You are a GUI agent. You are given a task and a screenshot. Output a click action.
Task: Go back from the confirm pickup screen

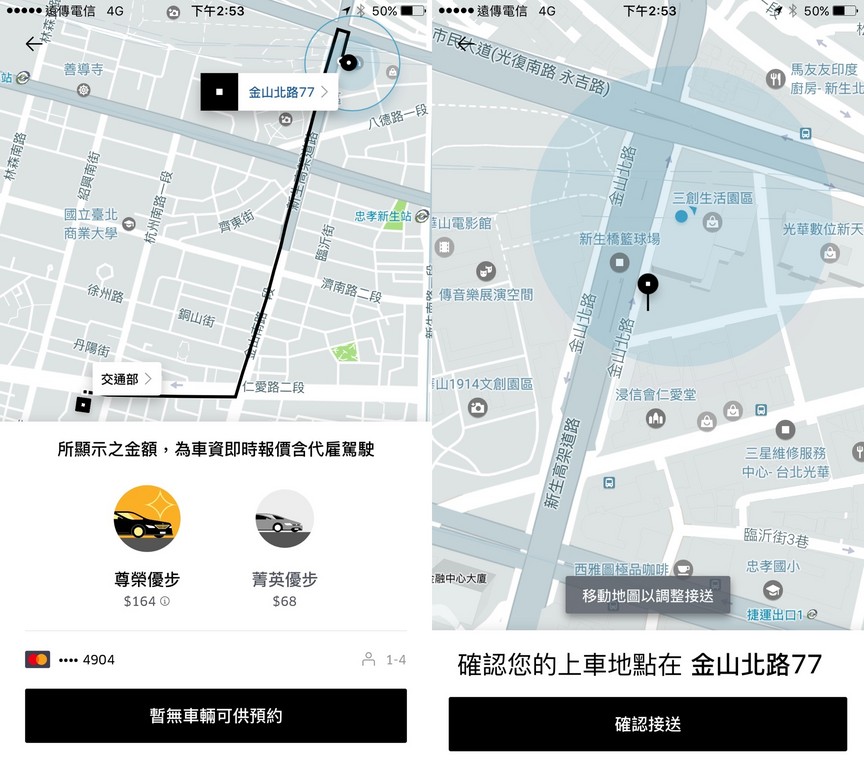(x=464, y=44)
